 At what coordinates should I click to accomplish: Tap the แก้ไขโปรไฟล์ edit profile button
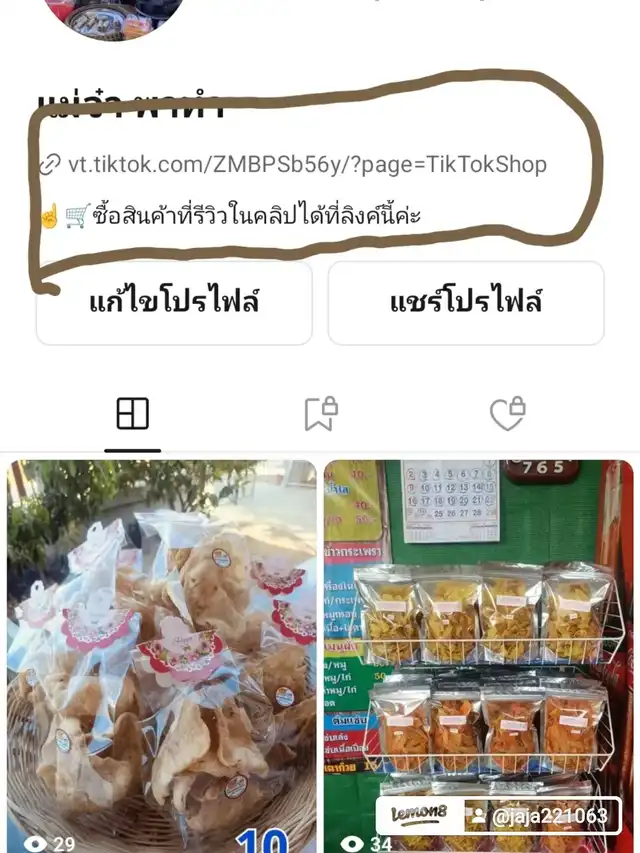click(x=174, y=303)
